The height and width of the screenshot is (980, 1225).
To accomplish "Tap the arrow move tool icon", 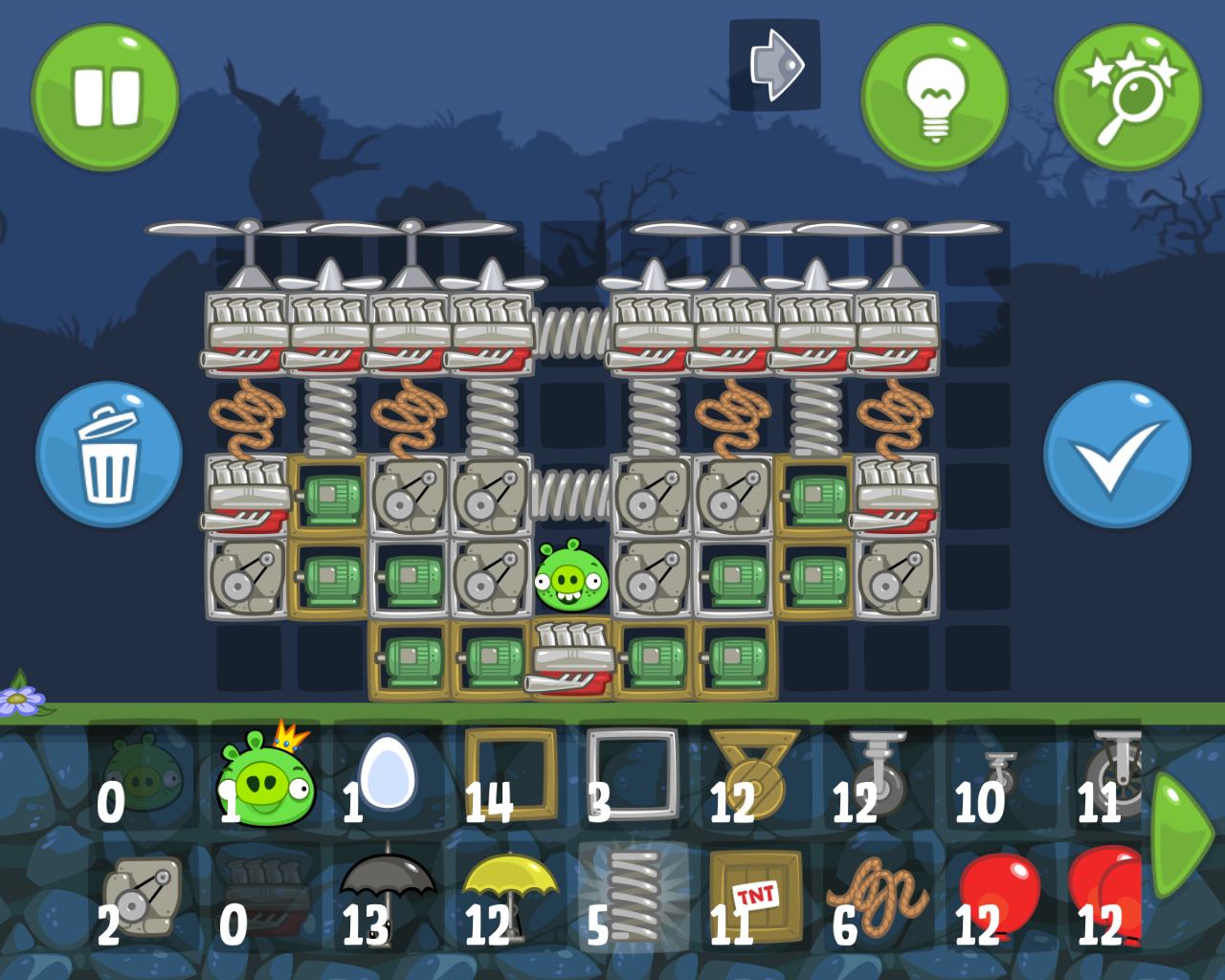I will 775,65.
